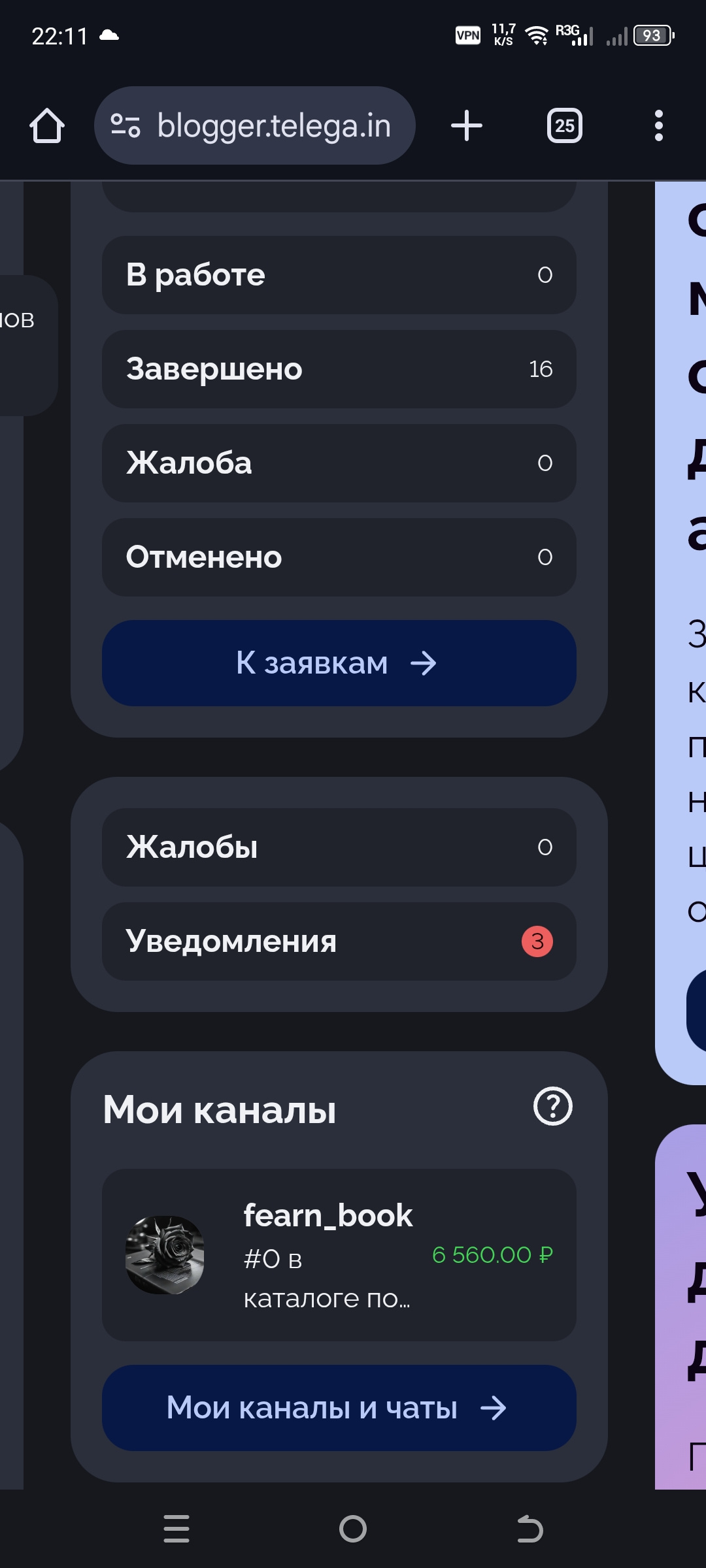The image size is (706, 1568).
Task: Open the recent apps view
Action: 176,1529
